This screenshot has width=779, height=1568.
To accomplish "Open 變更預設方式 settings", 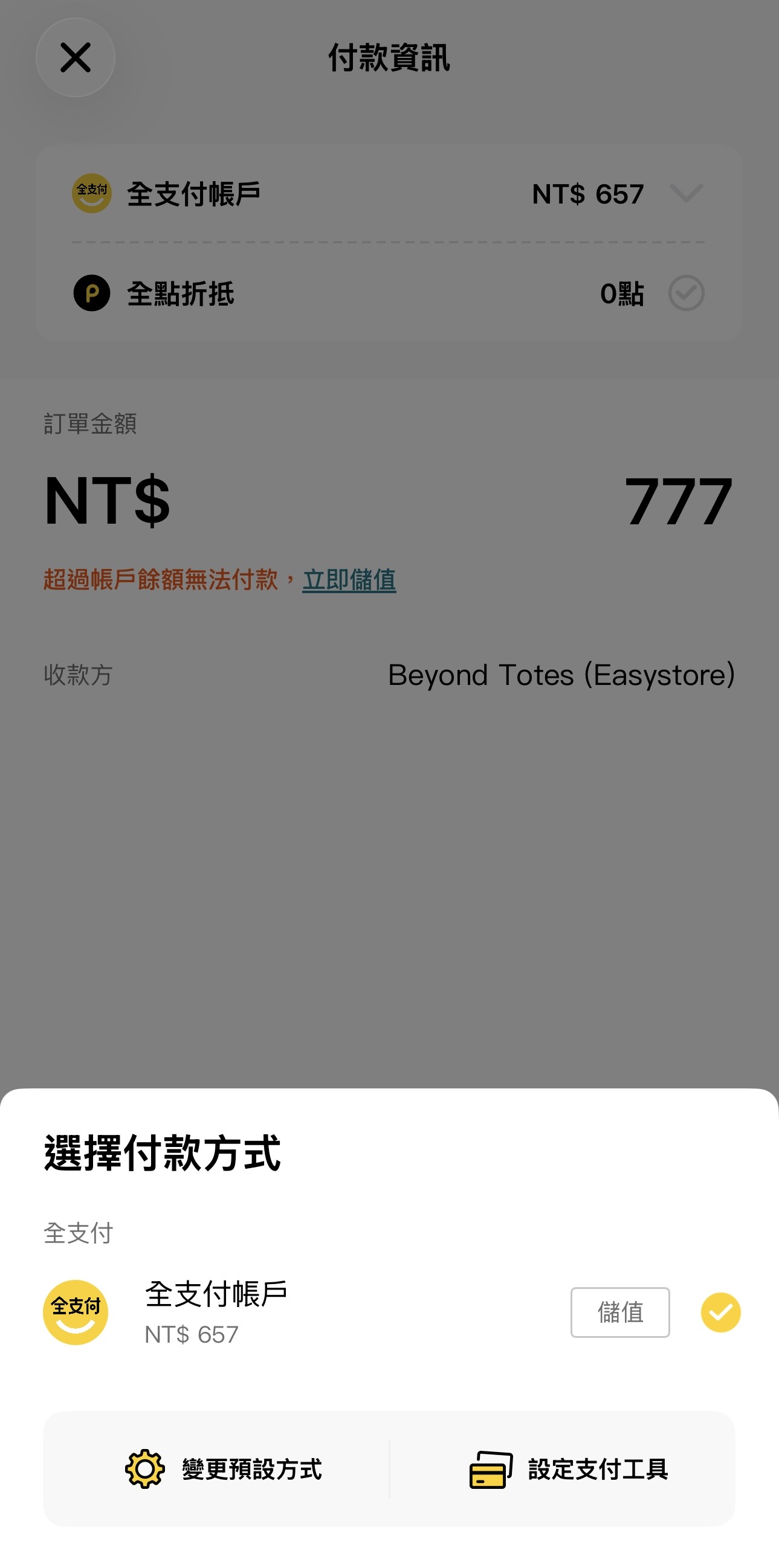I will (224, 1468).
